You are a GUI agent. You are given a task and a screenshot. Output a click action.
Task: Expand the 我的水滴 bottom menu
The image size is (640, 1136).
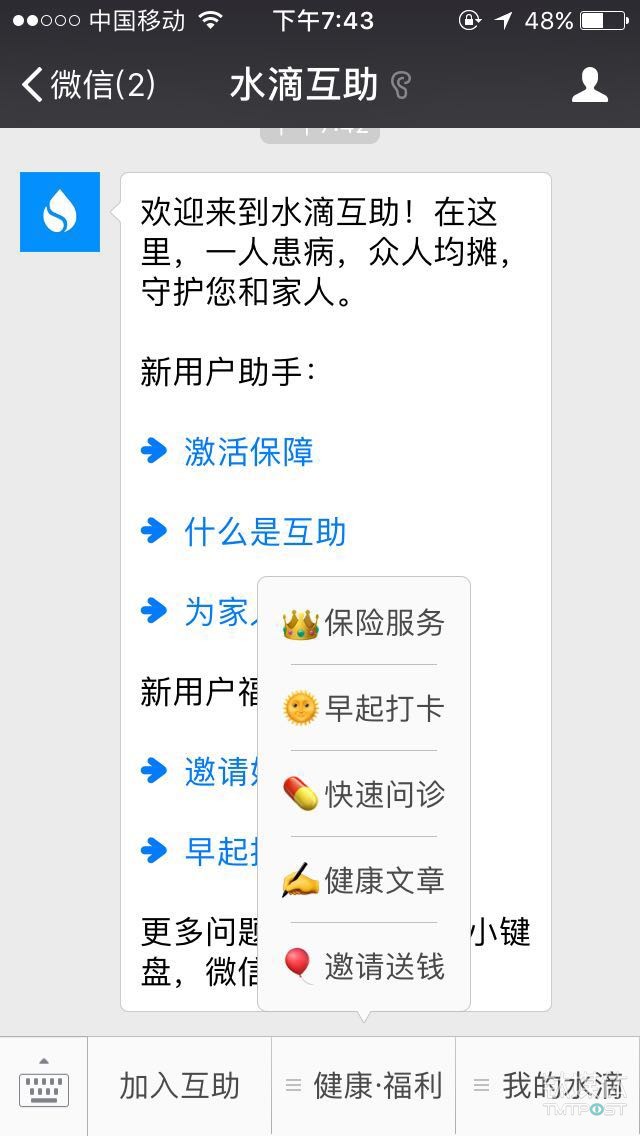point(548,1086)
